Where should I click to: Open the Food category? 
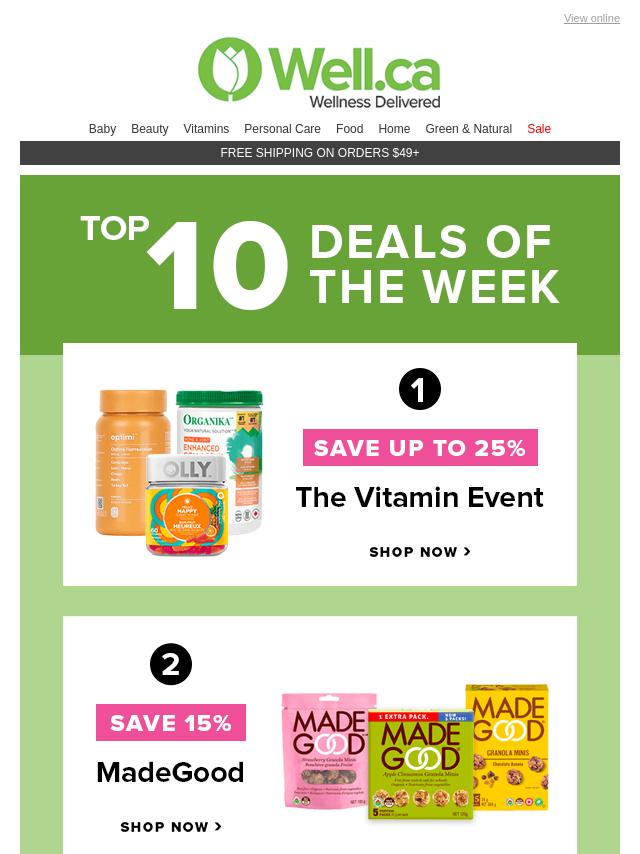[349, 129]
